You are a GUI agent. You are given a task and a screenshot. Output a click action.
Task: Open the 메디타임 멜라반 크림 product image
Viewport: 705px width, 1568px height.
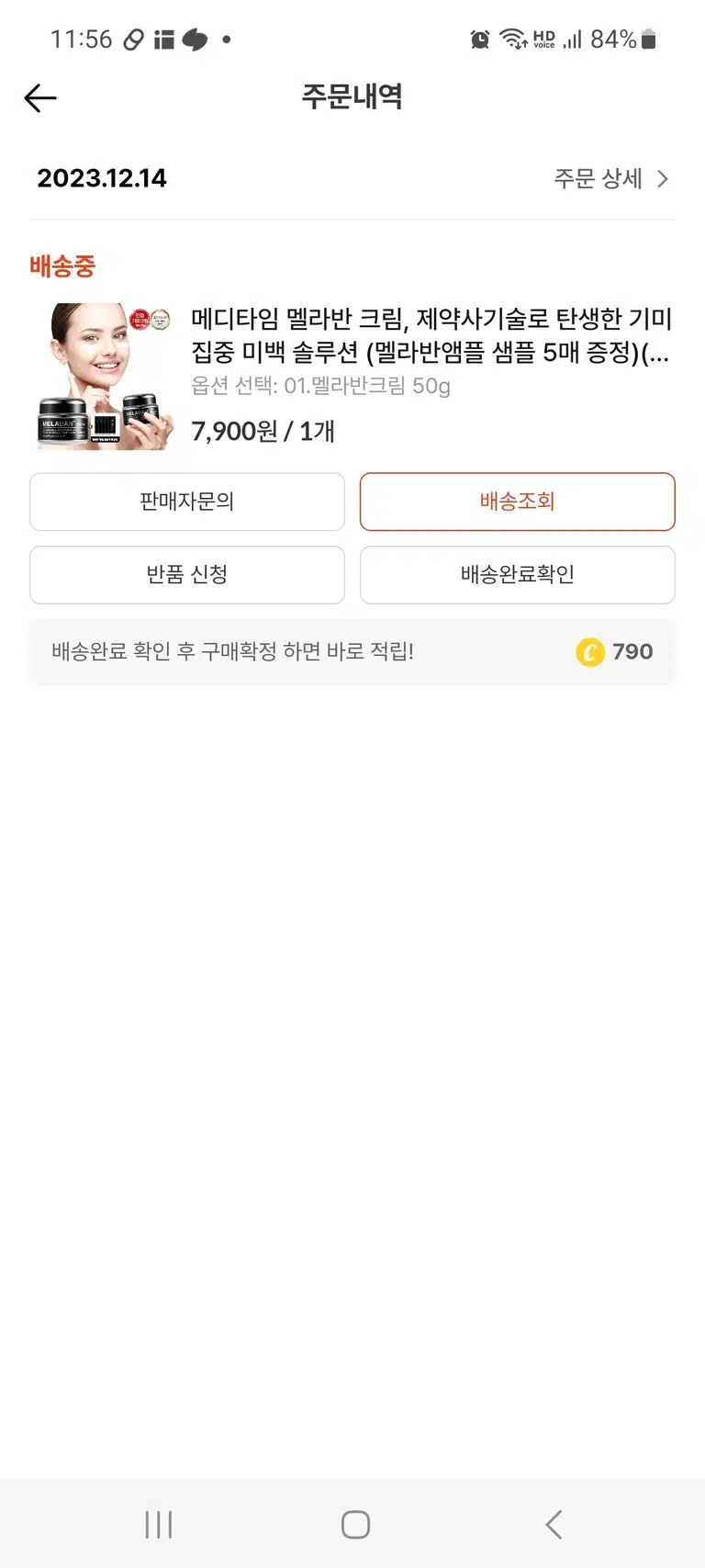point(104,377)
